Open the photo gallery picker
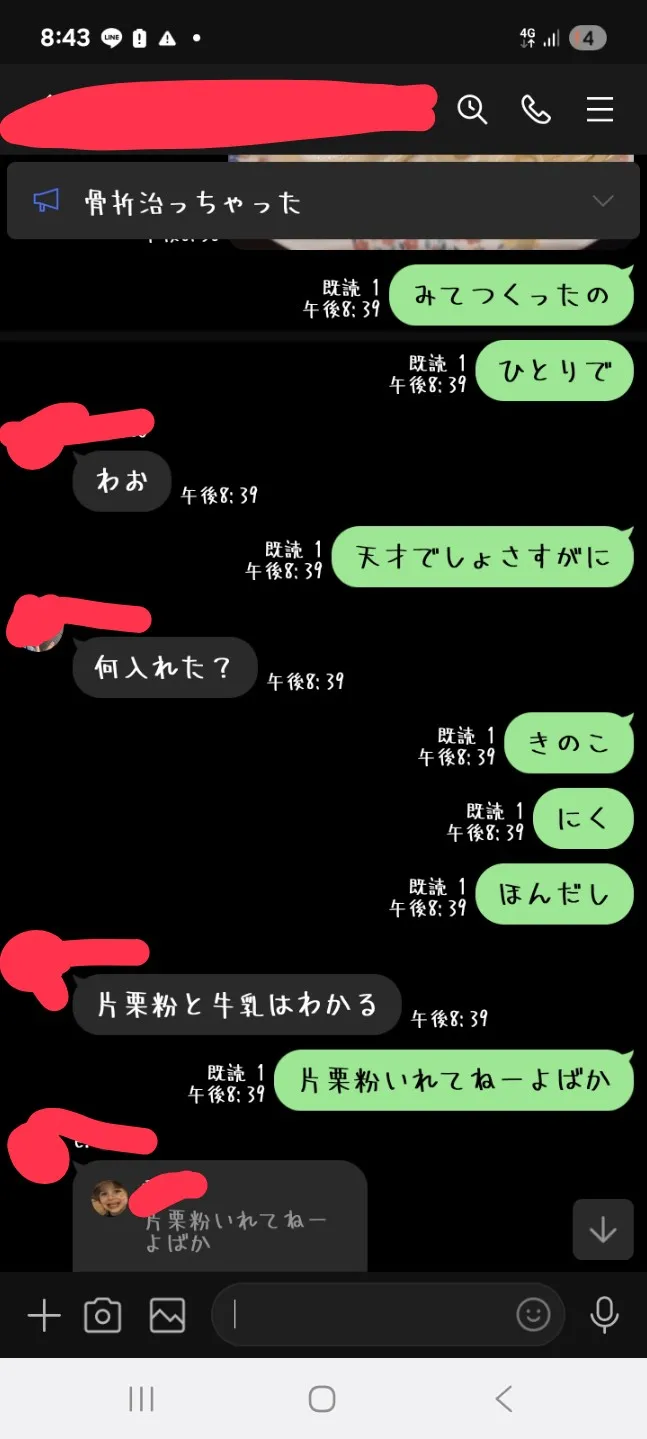 (x=167, y=1315)
